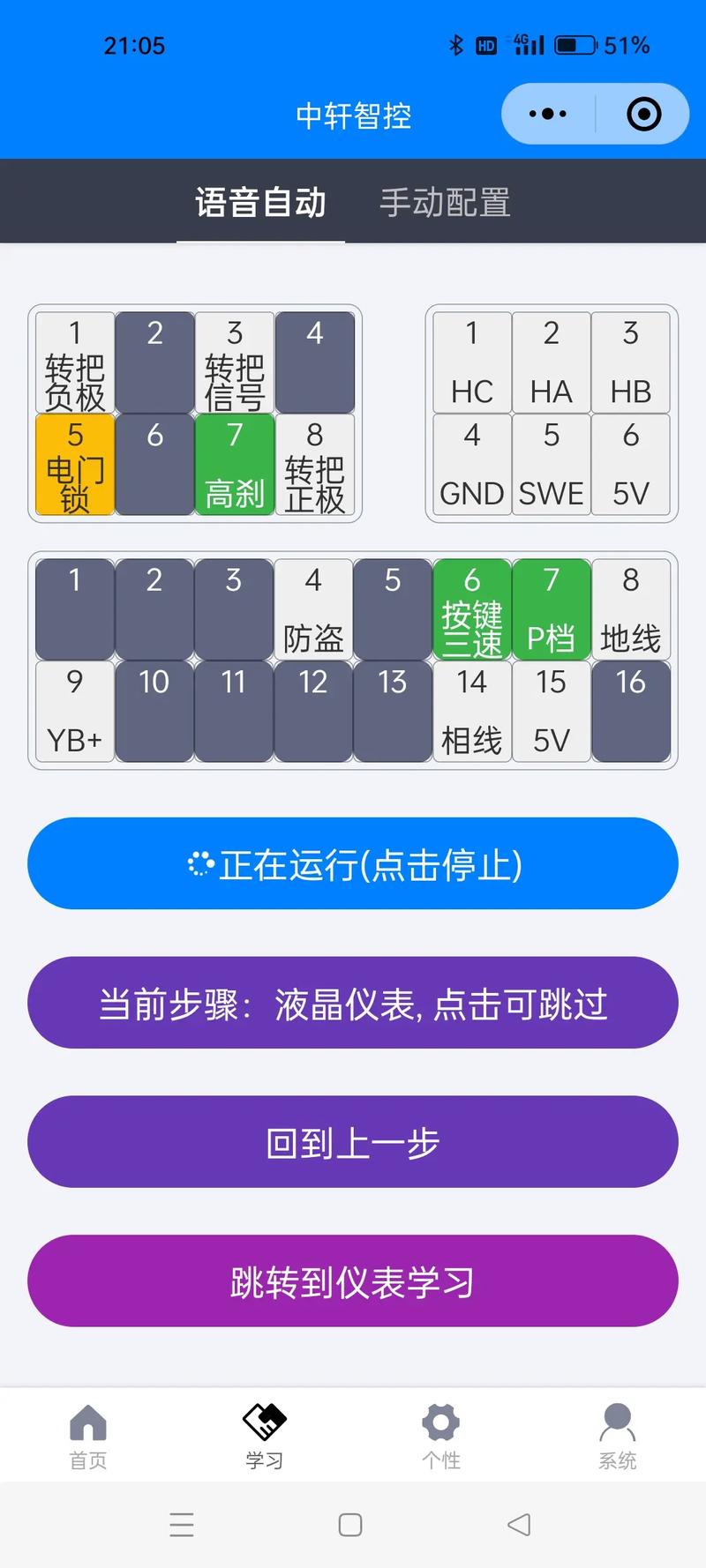
Task: Select the 语音自动 tab
Action: (x=260, y=202)
